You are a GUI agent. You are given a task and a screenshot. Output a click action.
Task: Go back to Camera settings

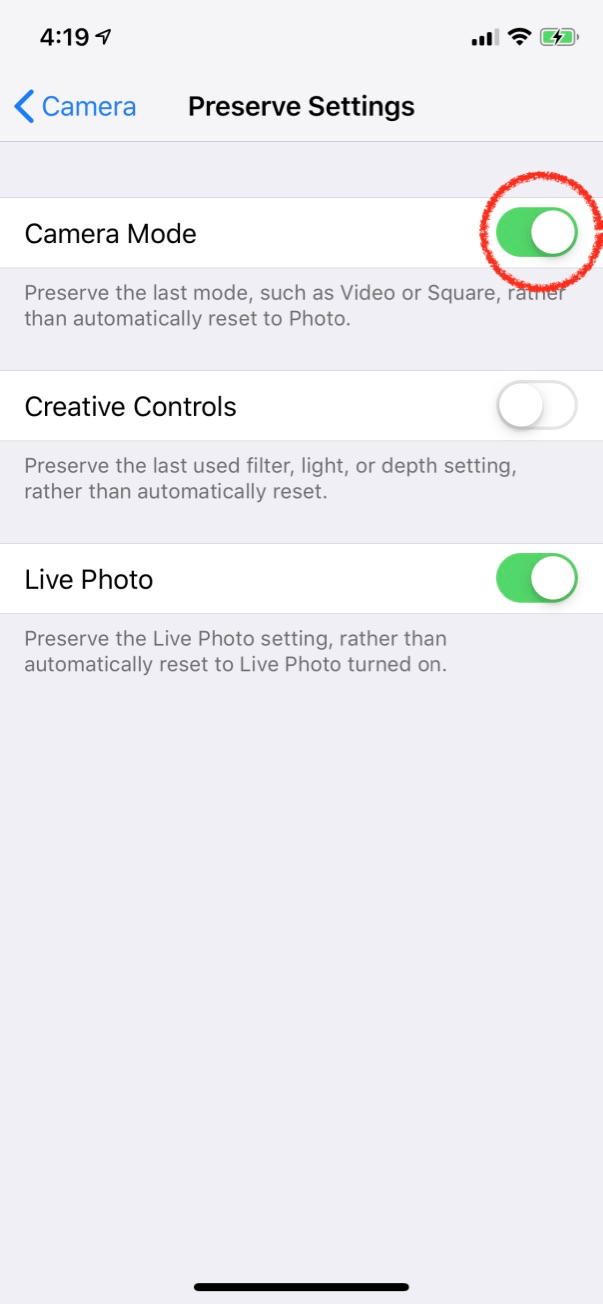pos(76,107)
